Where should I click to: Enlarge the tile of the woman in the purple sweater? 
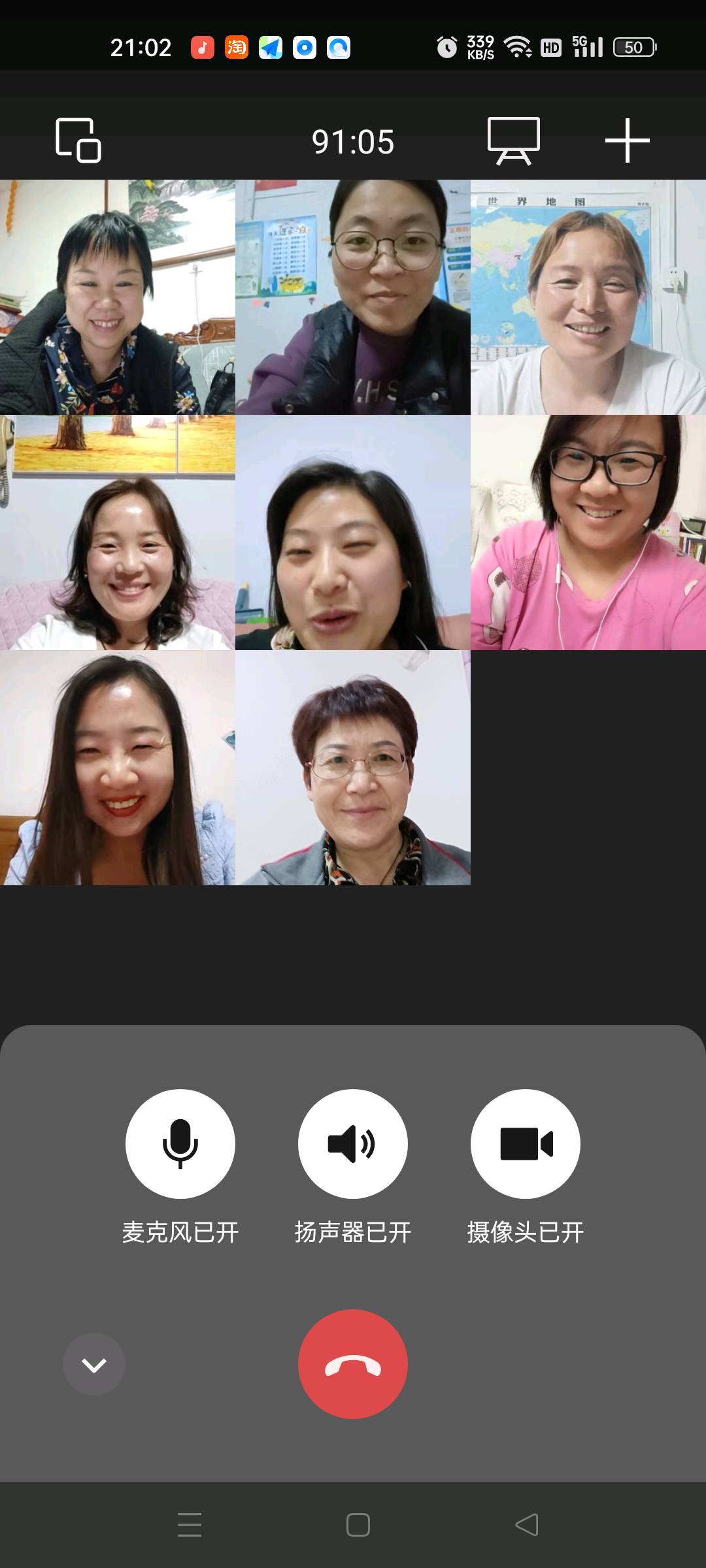point(352,297)
